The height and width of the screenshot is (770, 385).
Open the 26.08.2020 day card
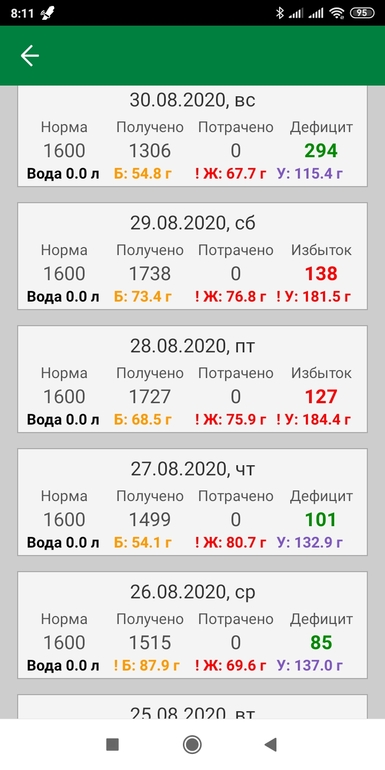[x=192, y=625]
